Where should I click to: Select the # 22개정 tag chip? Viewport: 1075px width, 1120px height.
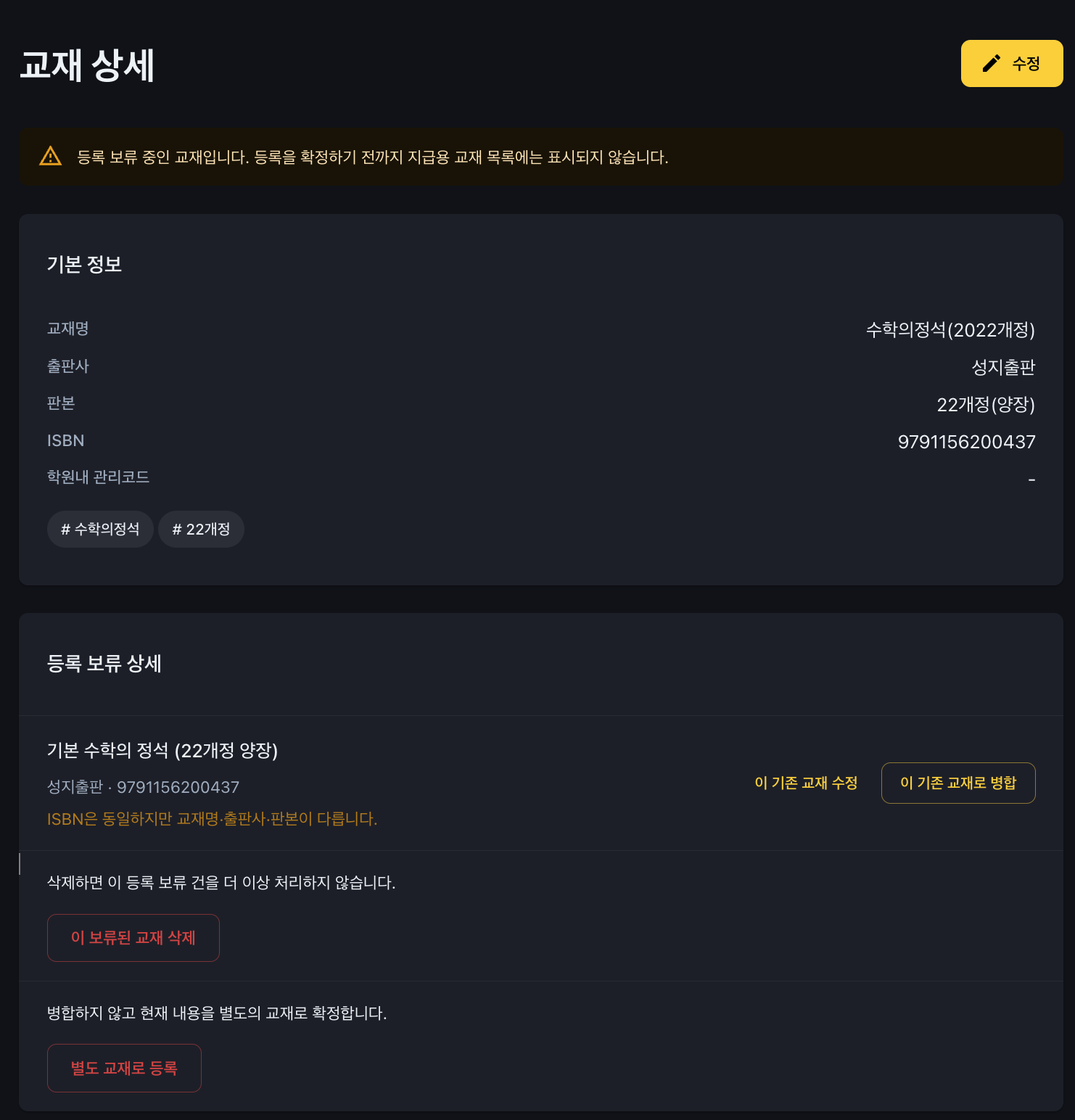pos(201,529)
